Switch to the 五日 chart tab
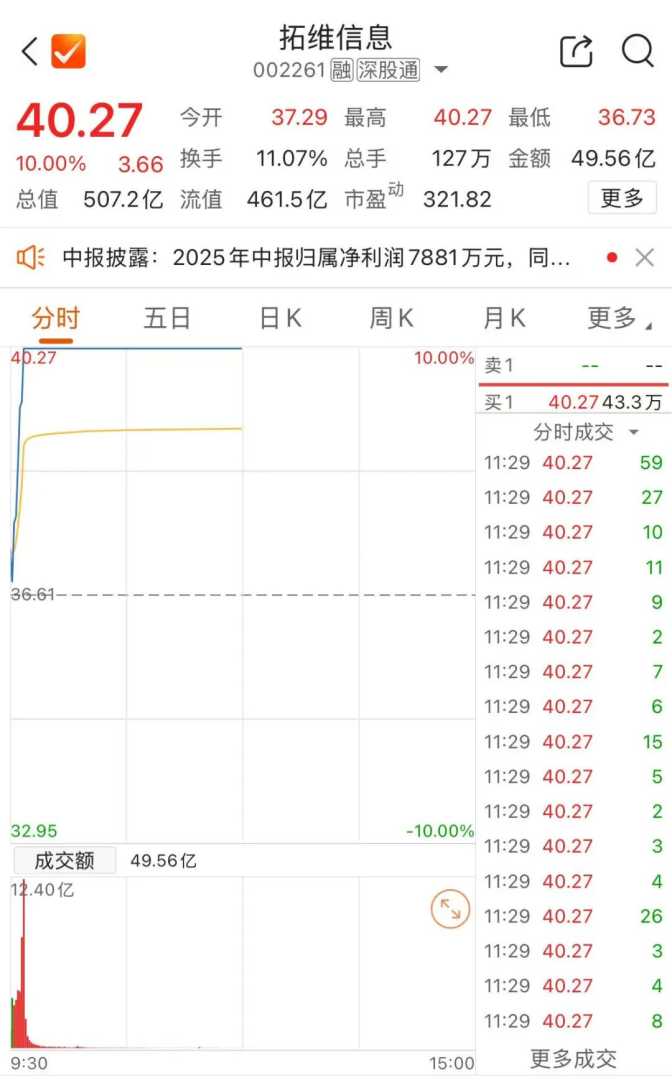This screenshot has width=672, height=1080. [167, 319]
